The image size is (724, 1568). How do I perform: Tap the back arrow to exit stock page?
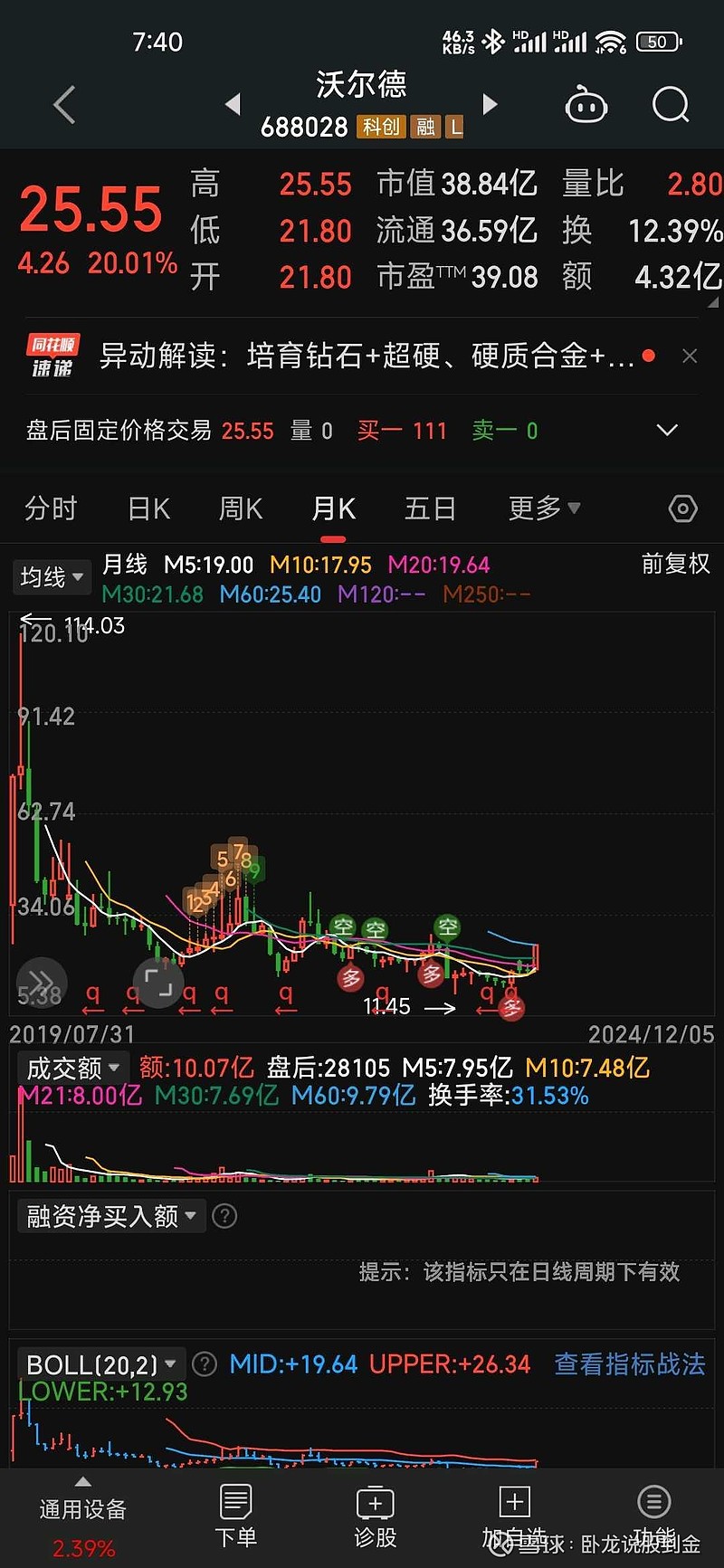[x=63, y=104]
